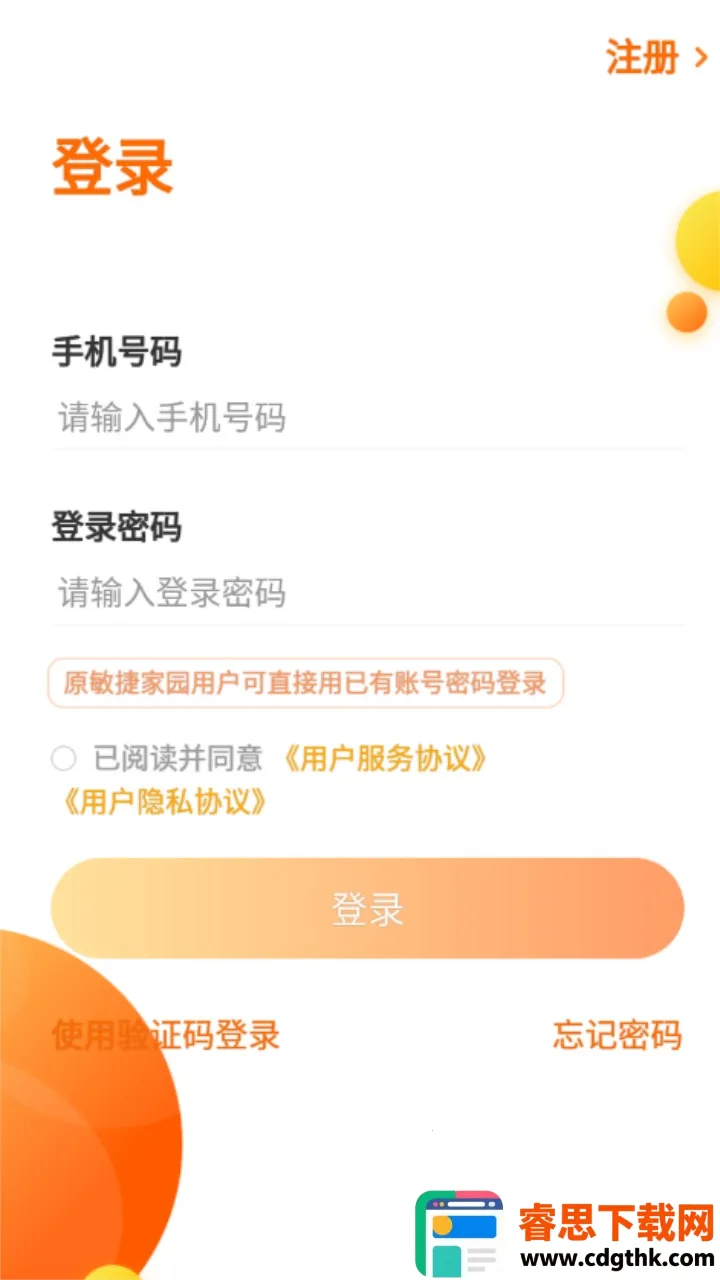Tap the orange 登录 button
Viewport: 720px width, 1280px height.
pos(367,909)
